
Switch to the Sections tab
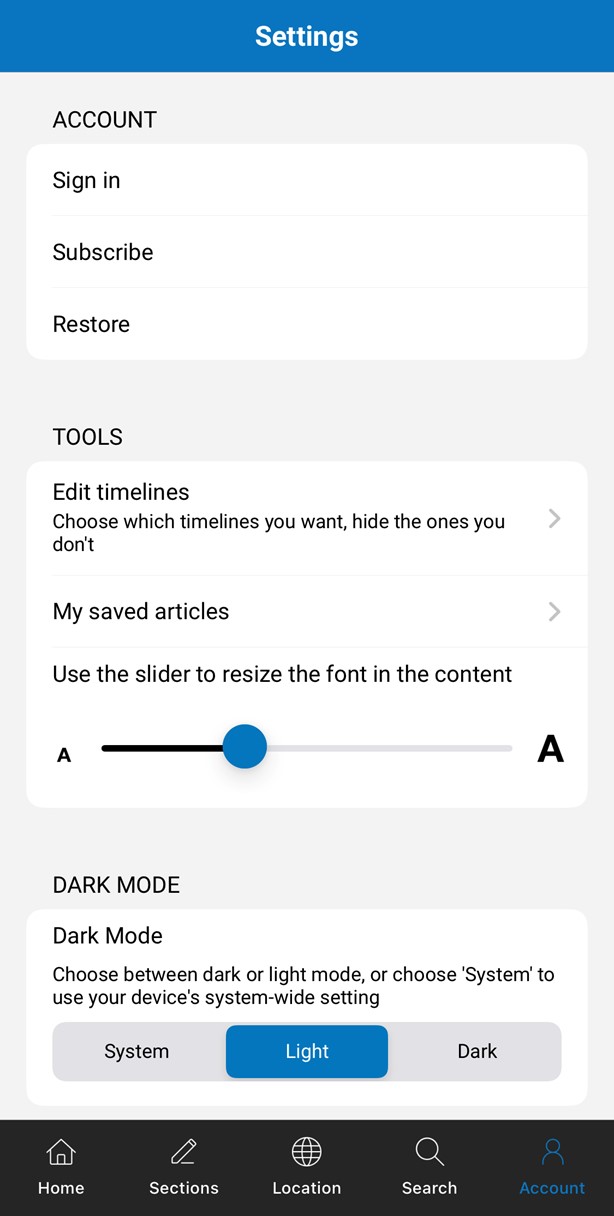(184, 1167)
